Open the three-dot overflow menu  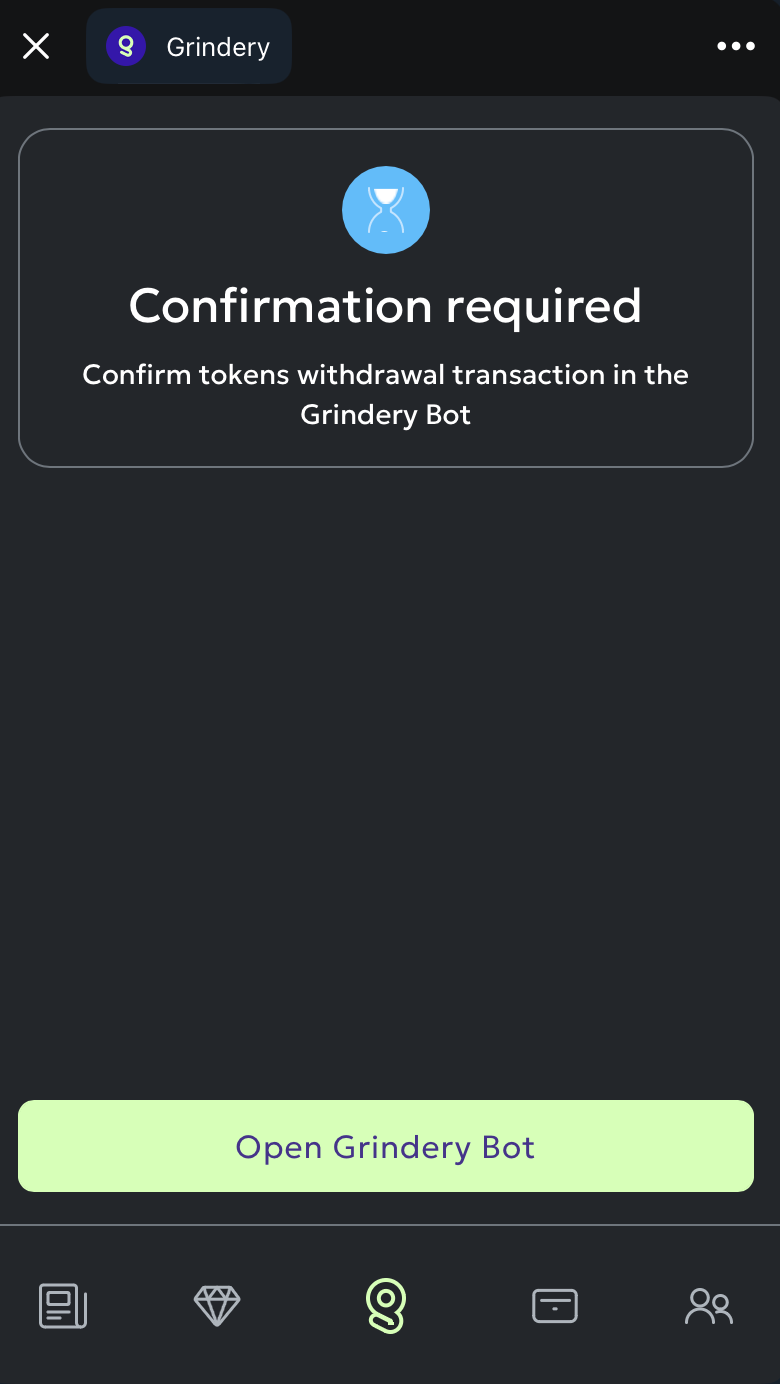[736, 46]
